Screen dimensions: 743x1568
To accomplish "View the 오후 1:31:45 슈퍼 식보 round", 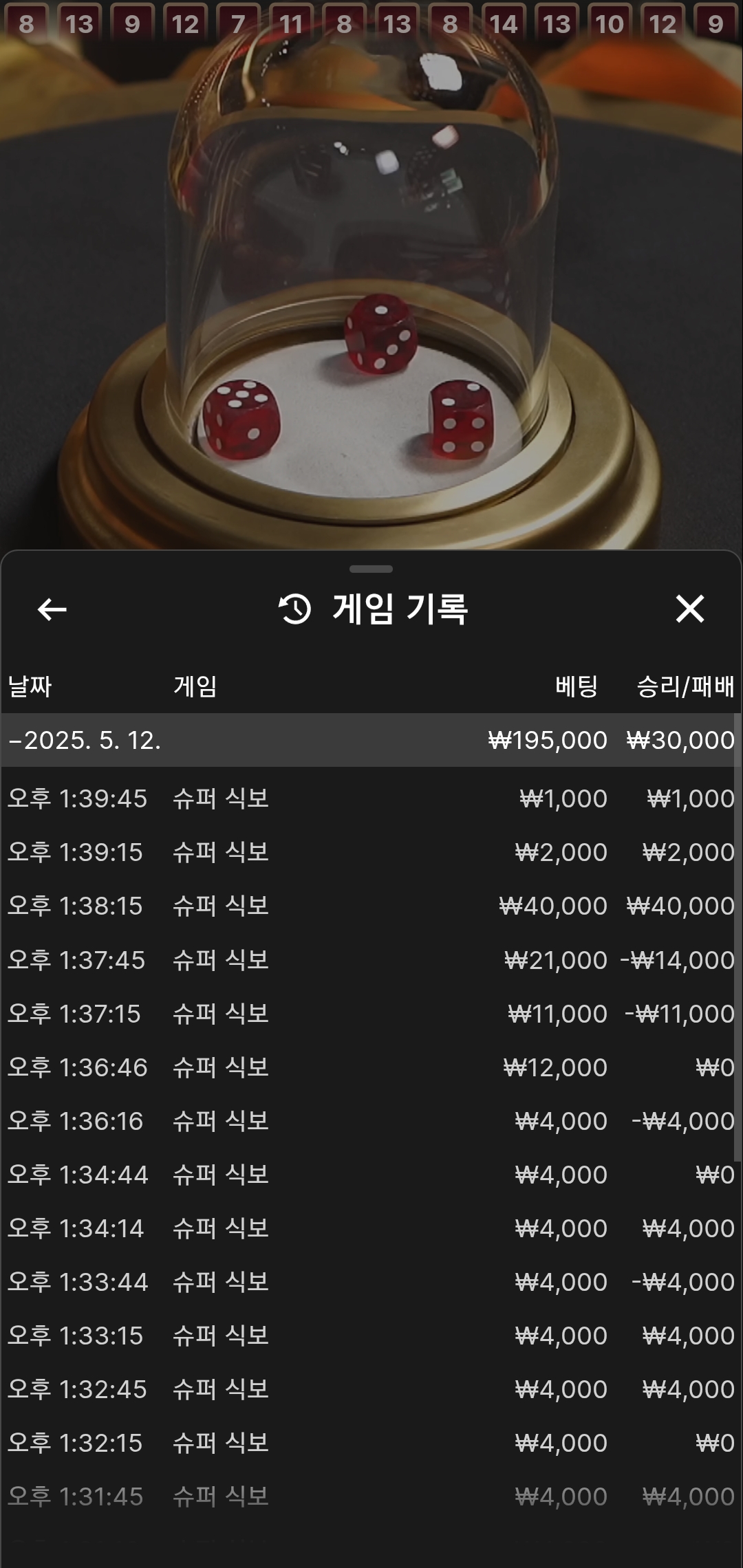I will pos(370,1496).
